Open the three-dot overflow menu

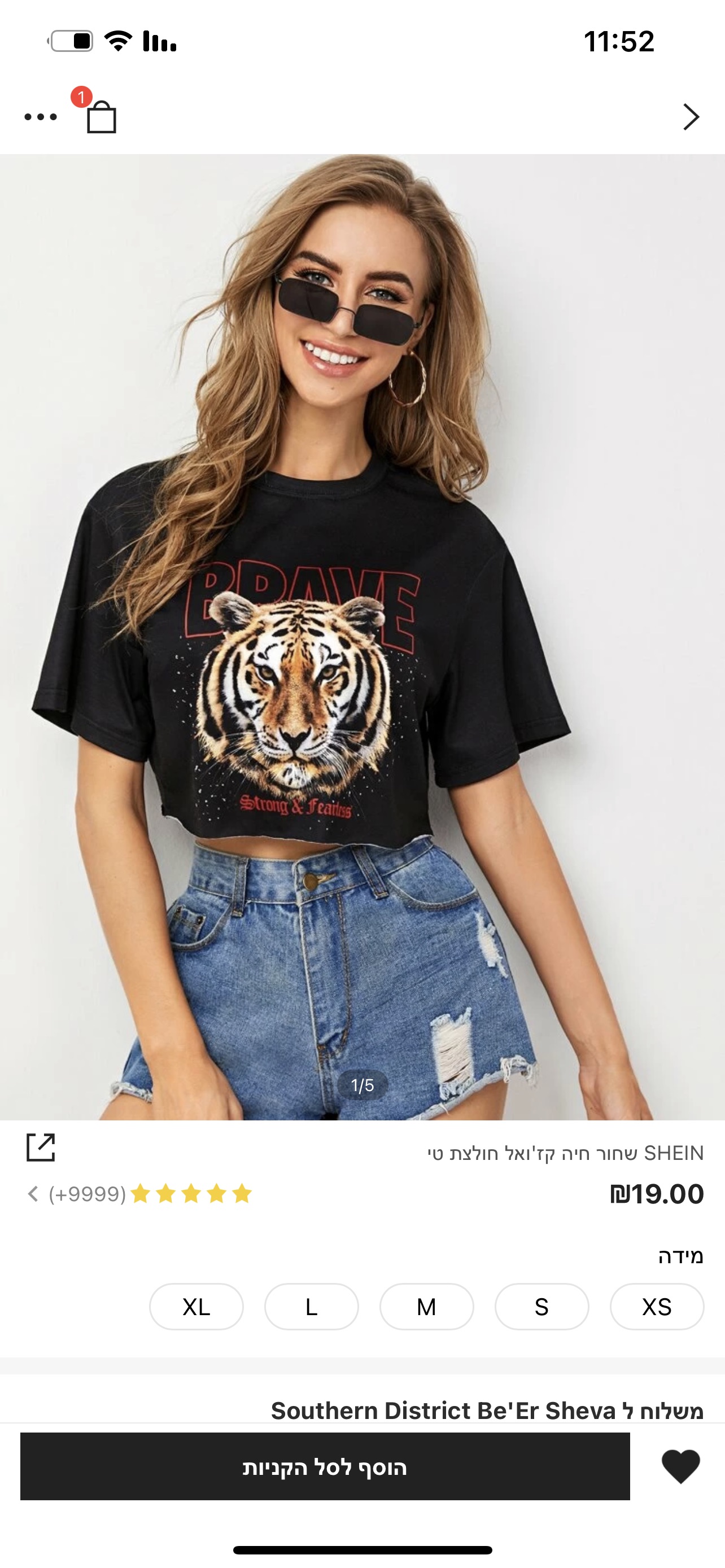[x=40, y=117]
